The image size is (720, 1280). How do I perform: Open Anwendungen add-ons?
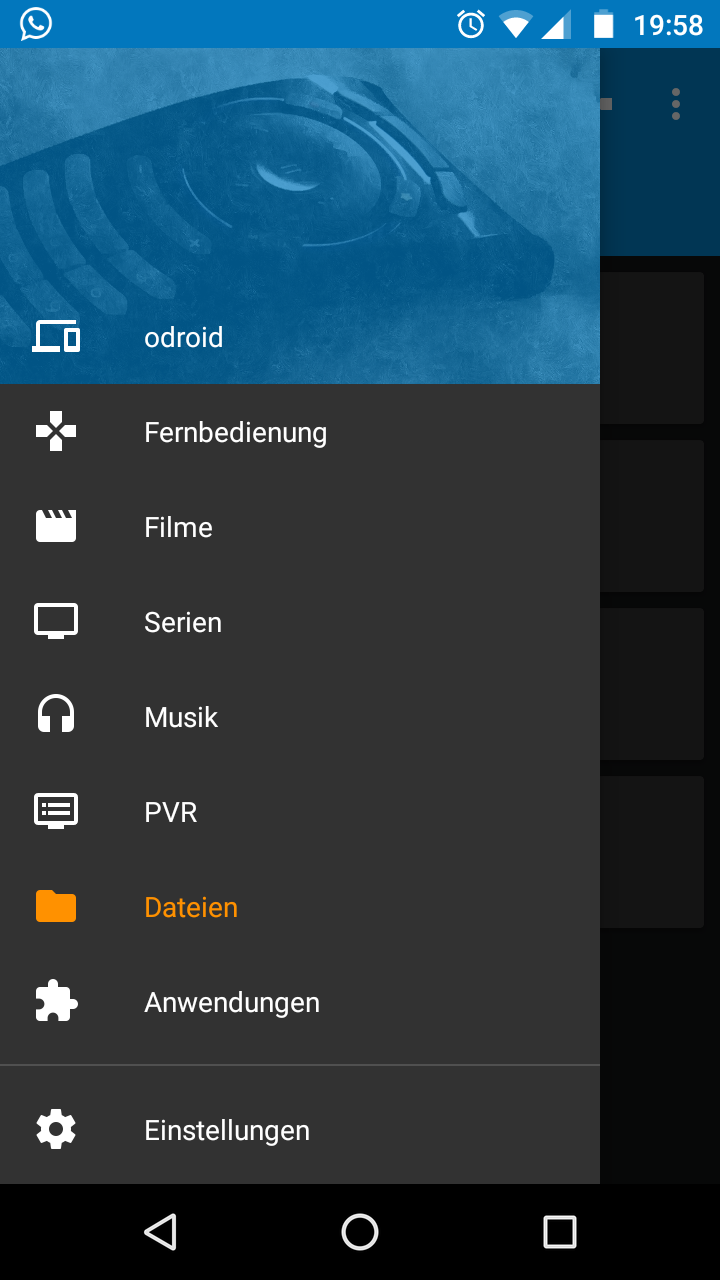[232, 1003]
